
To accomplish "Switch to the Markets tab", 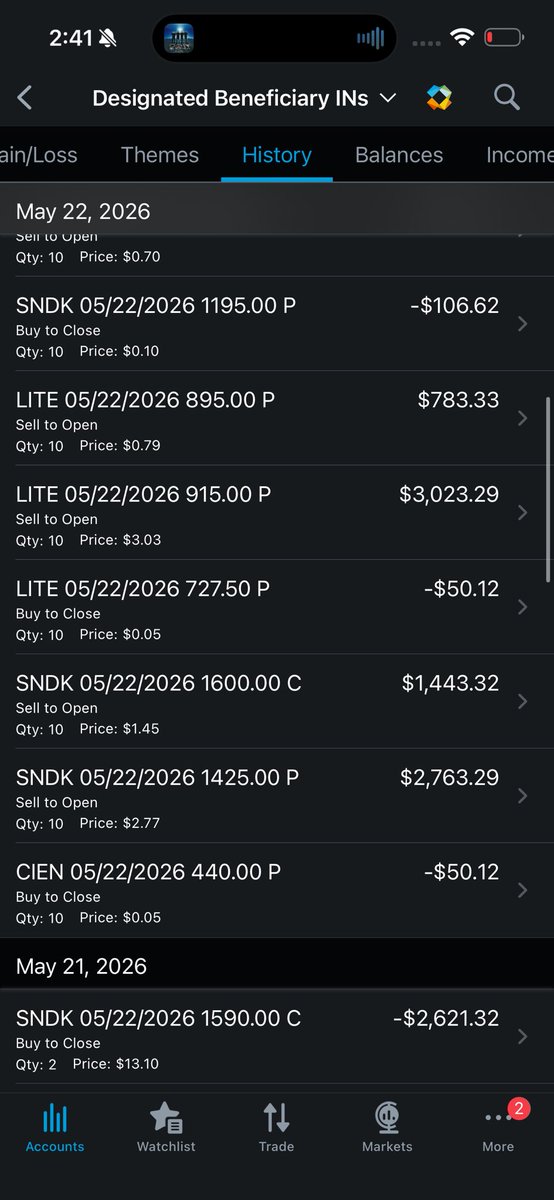I will 387,1128.
